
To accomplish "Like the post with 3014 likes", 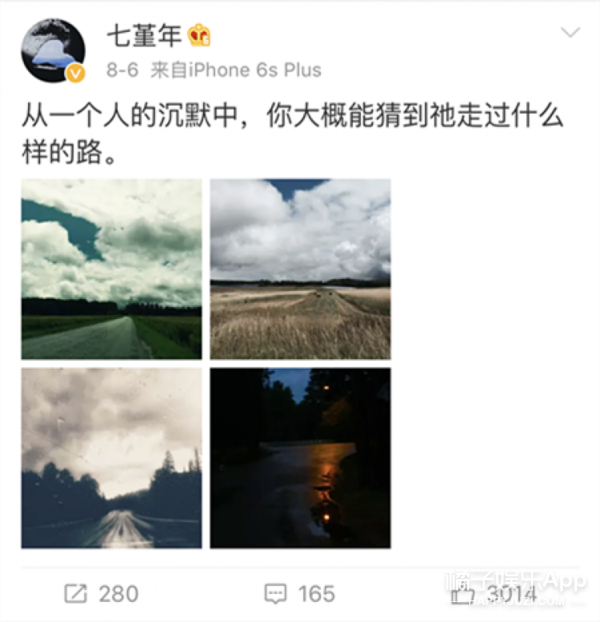I will 495,594.
